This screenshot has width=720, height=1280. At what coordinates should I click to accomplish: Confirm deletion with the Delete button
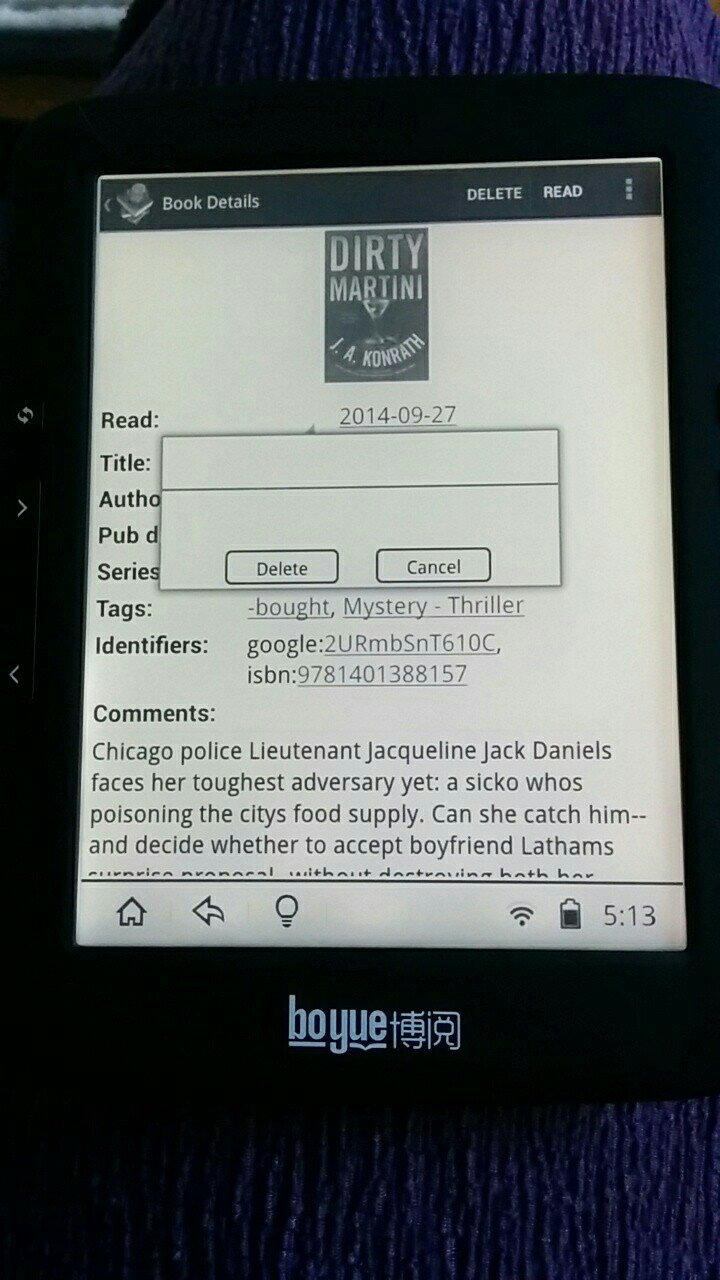(282, 568)
